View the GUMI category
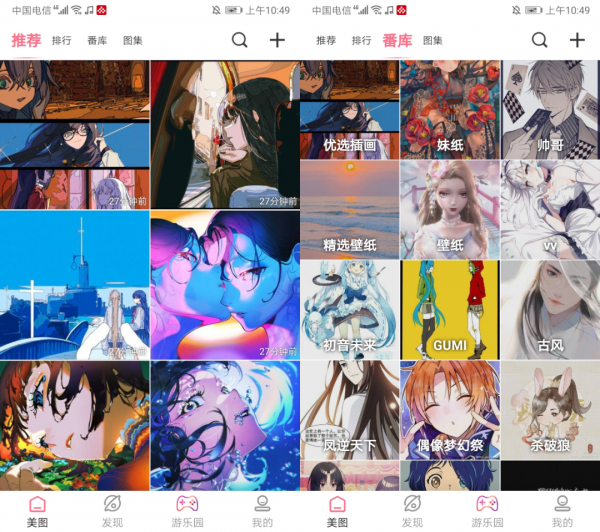Screen dimensions: 600x532 pyautogui.click(x=449, y=310)
